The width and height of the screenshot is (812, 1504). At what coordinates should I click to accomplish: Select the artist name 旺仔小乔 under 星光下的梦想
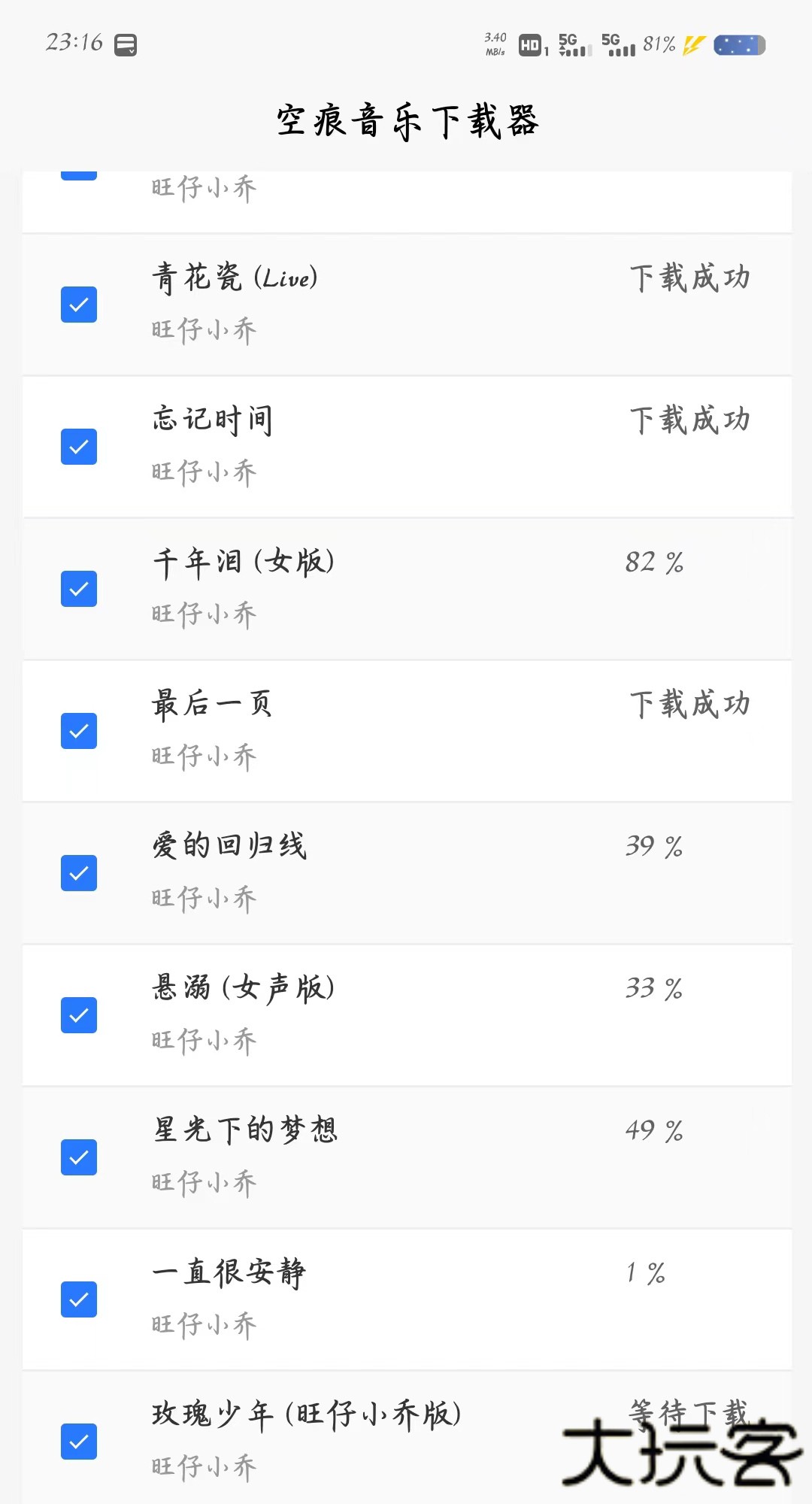pos(203,1182)
